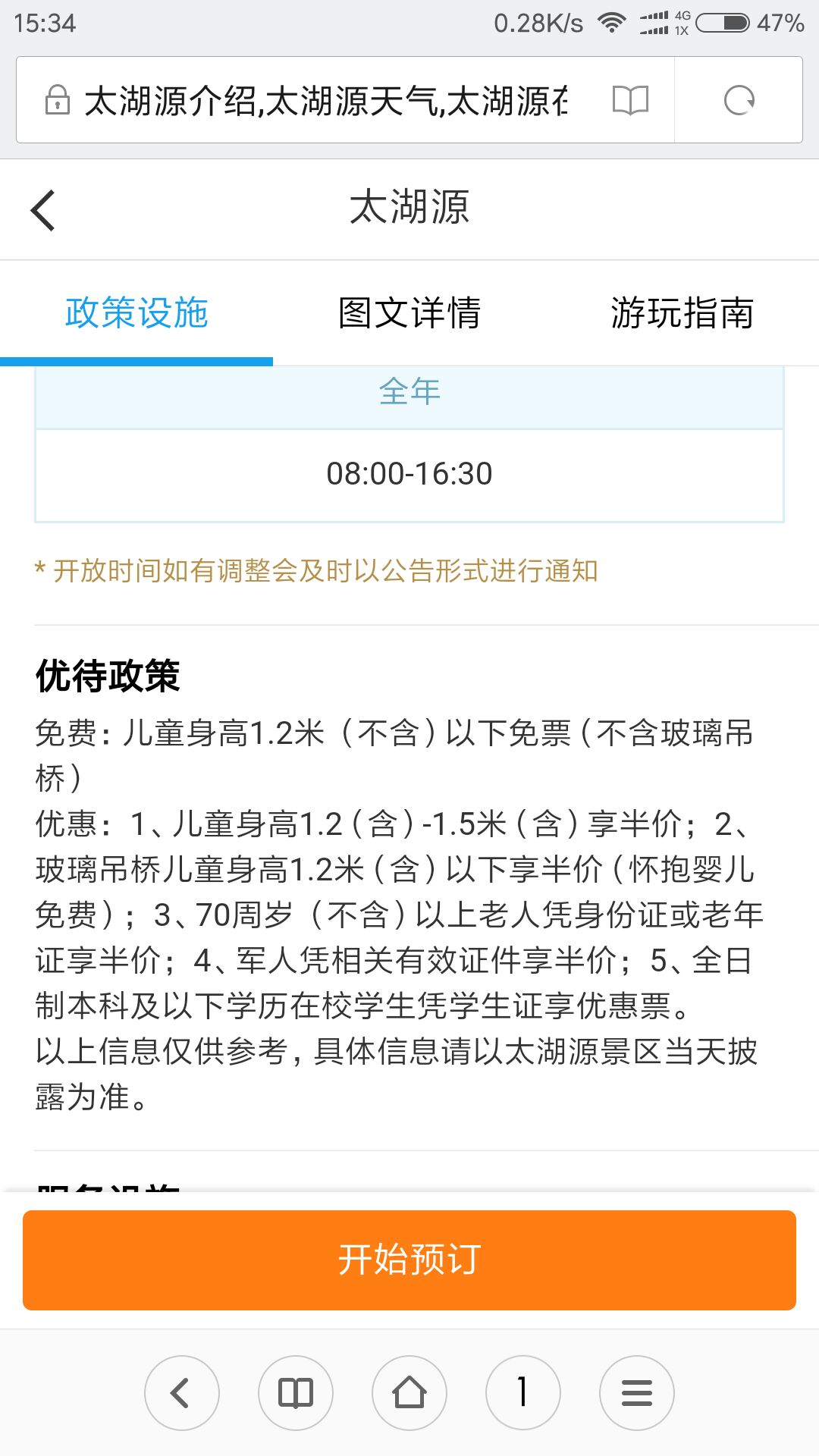
Task: Switch to 游玩指南 tab
Action: (x=682, y=312)
